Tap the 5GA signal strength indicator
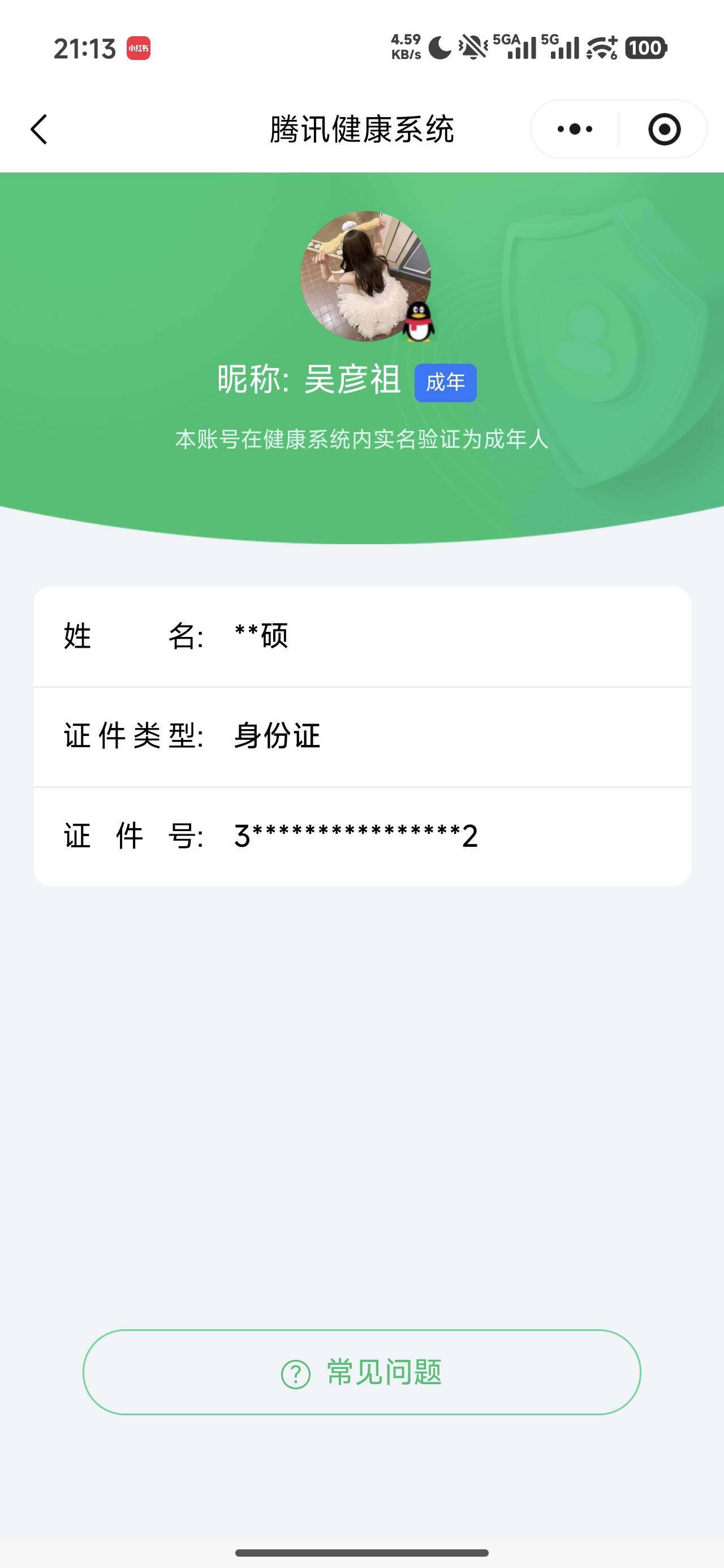This screenshot has width=724, height=1568. point(516,46)
